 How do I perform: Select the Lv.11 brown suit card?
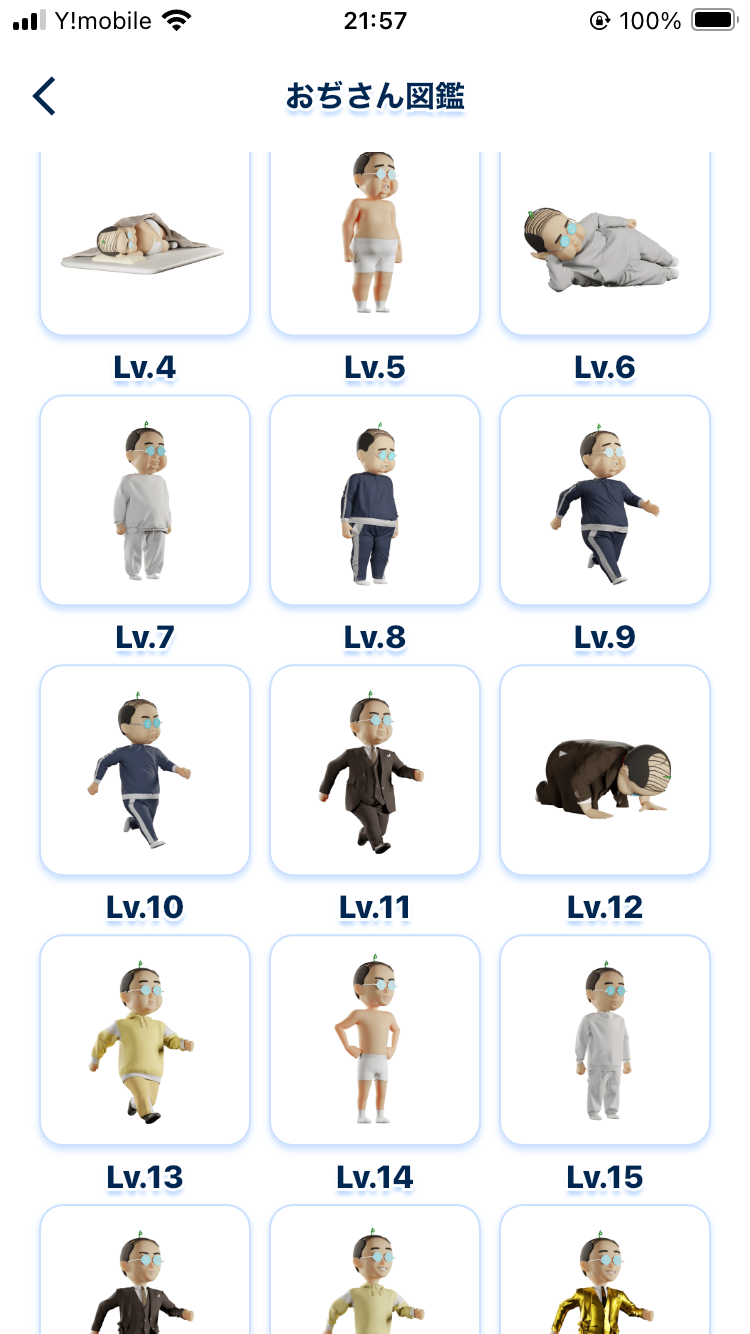click(375, 770)
